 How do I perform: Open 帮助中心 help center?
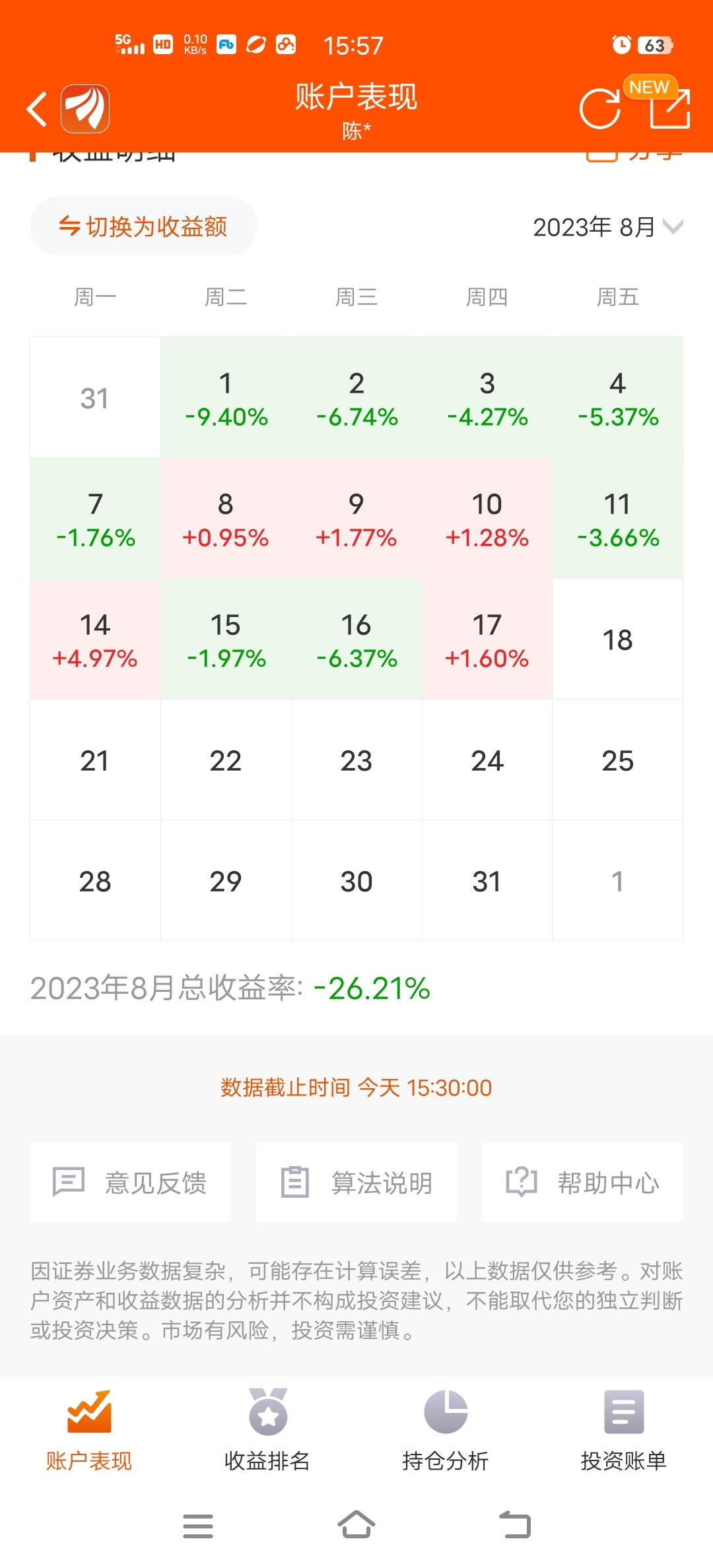pyautogui.click(x=582, y=1182)
